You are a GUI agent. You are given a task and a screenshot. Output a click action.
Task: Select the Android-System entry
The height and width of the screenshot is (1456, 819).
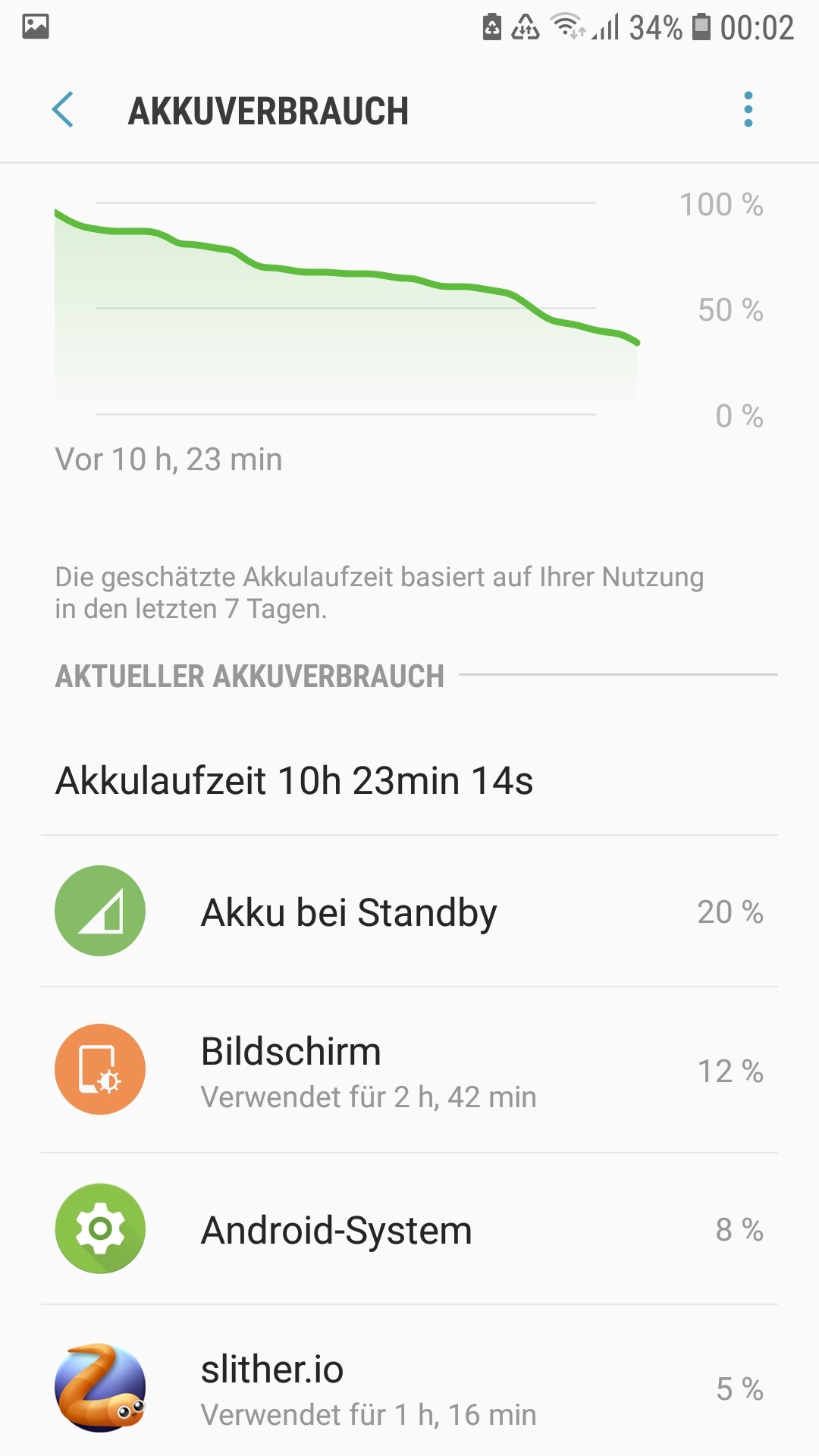(x=409, y=1229)
